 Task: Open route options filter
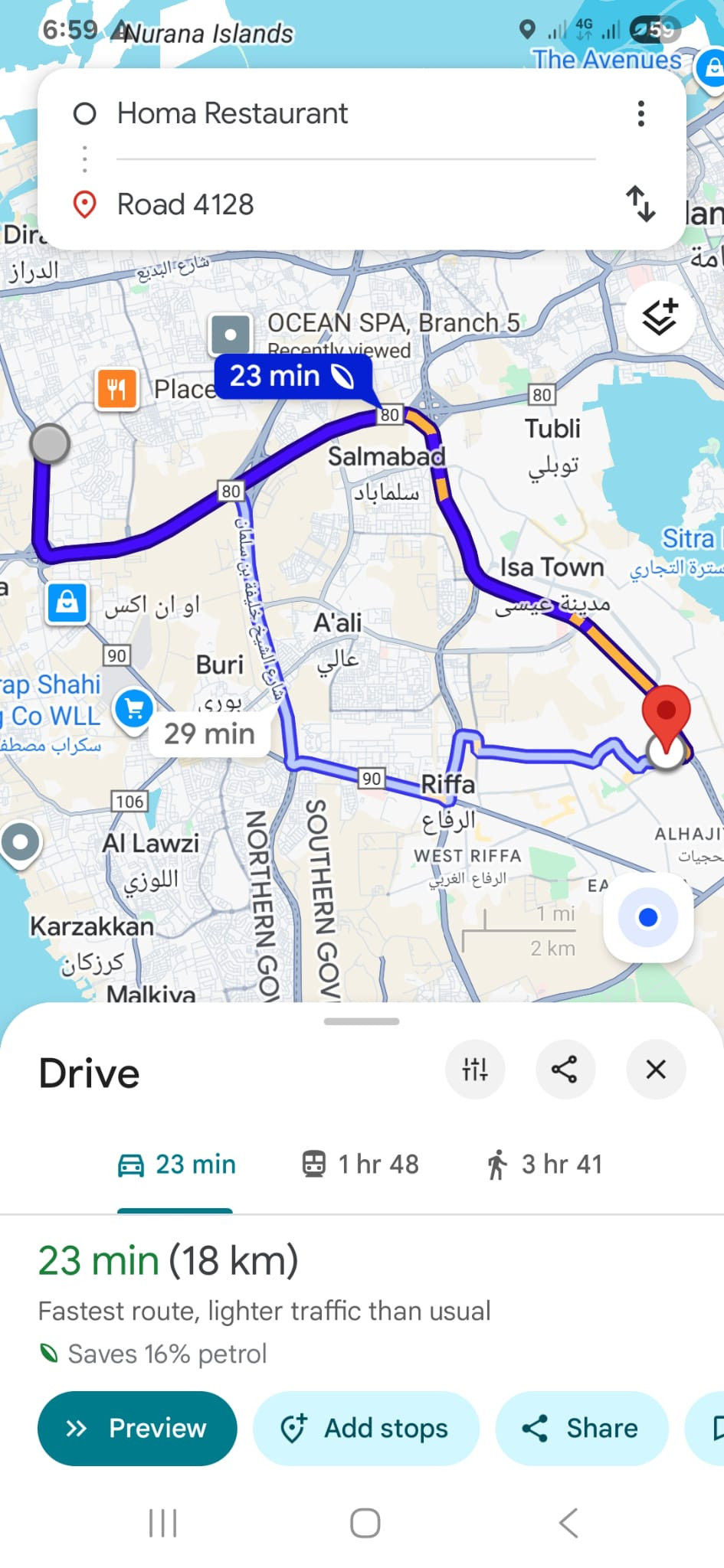coord(475,1070)
